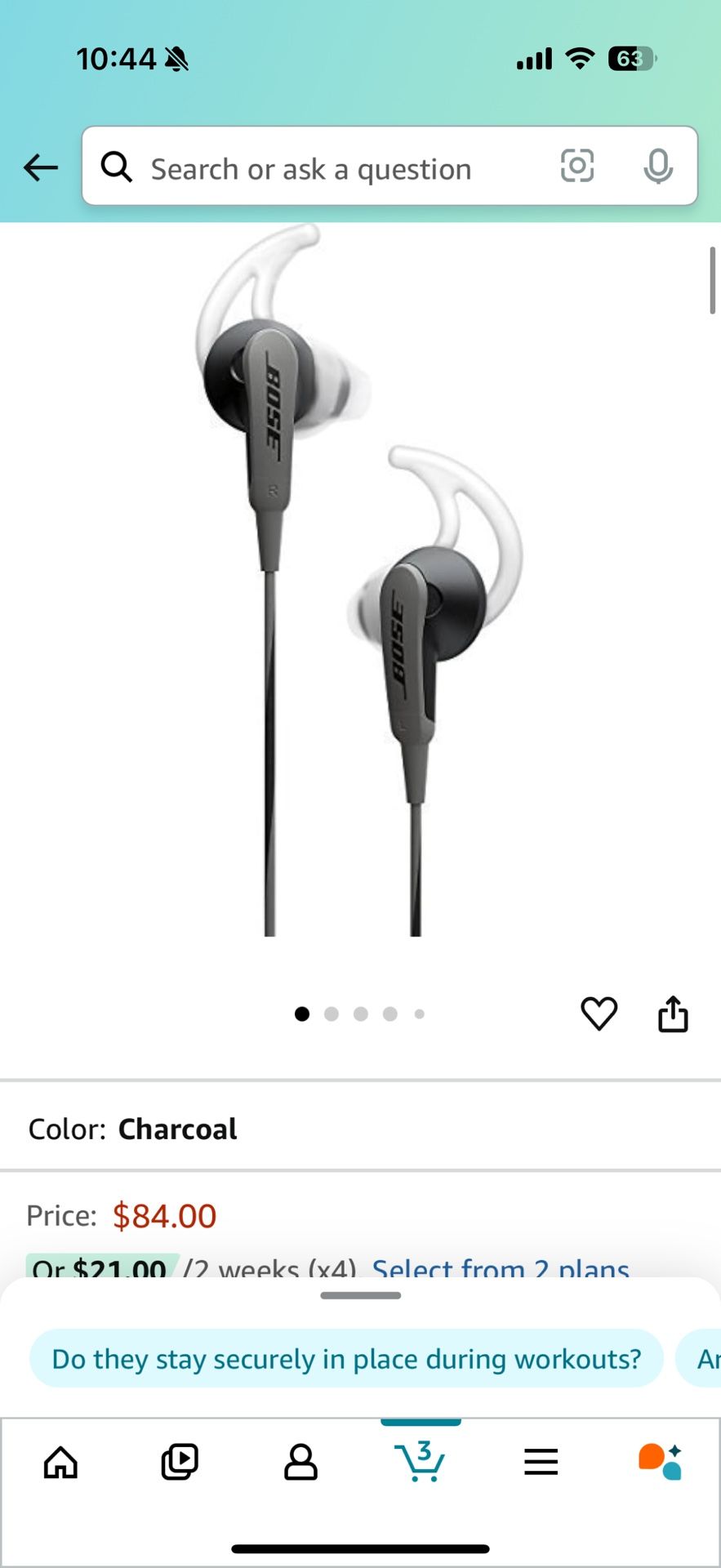This screenshot has width=721, height=1568.
Task: Jump to the second image page dot
Action: coord(332,1013)
